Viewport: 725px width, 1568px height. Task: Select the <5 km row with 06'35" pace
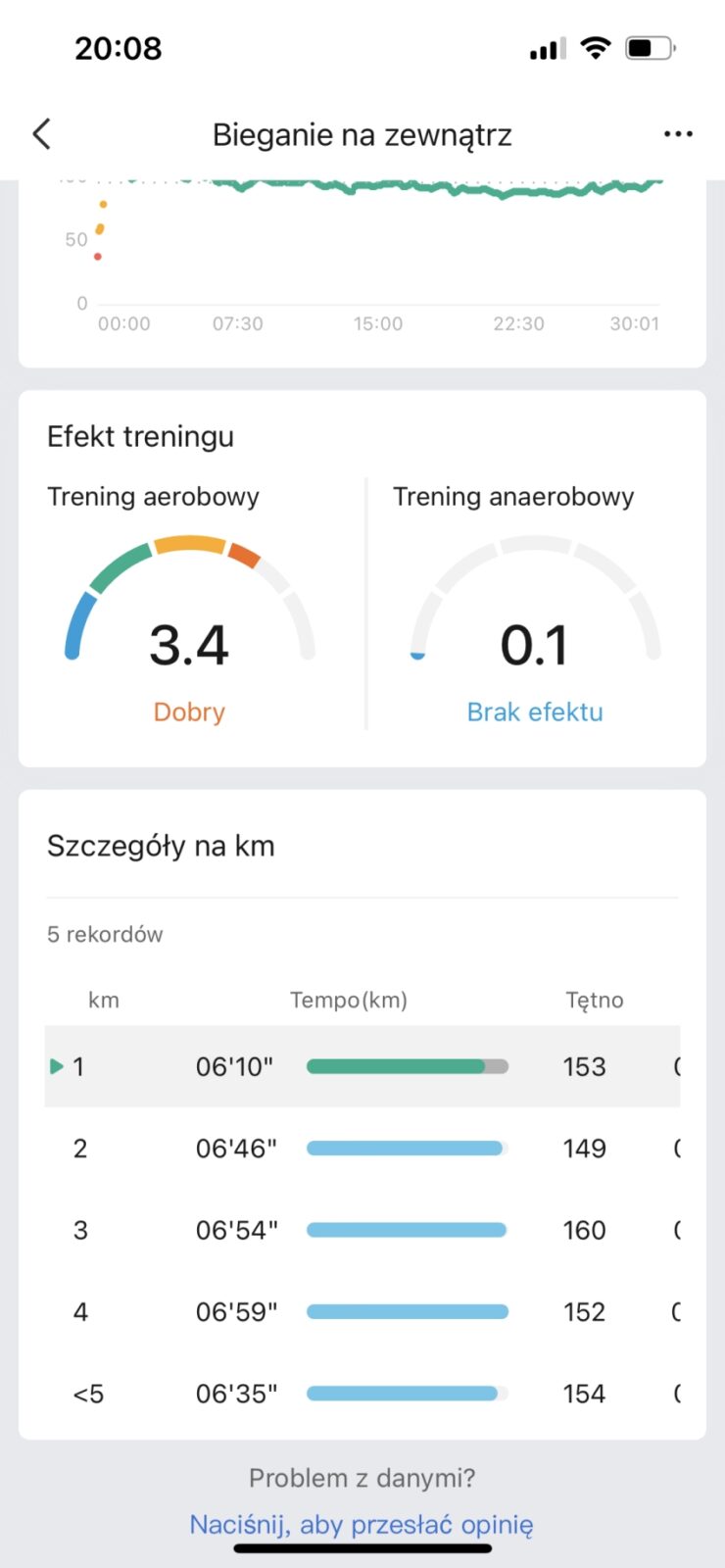click(x=362, y=1394)
